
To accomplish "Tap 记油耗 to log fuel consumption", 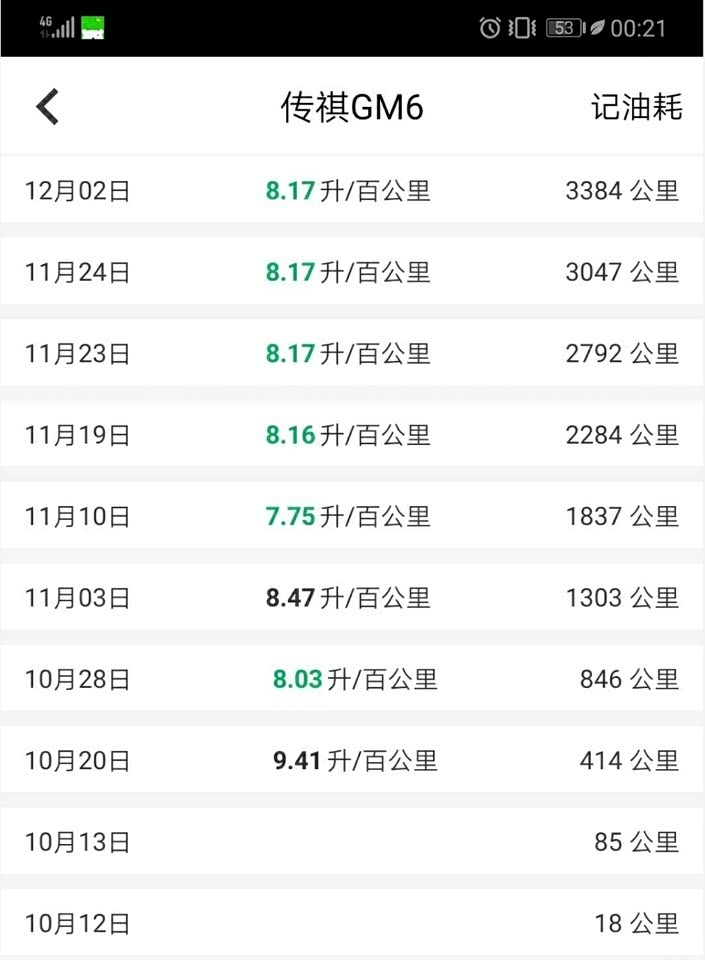I will 636,107.
